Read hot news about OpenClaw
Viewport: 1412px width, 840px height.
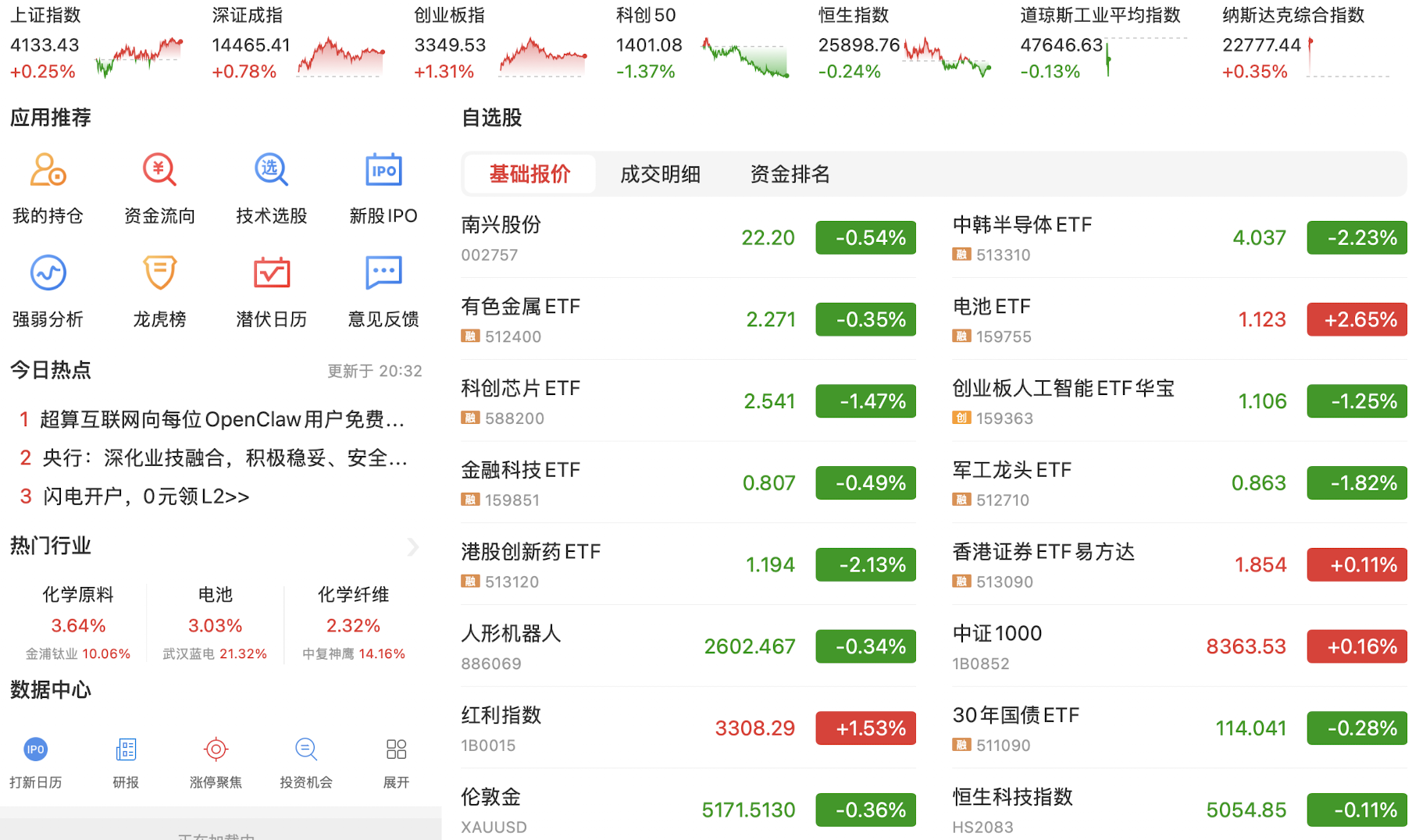pyautogui.click(x=222, y=420)
